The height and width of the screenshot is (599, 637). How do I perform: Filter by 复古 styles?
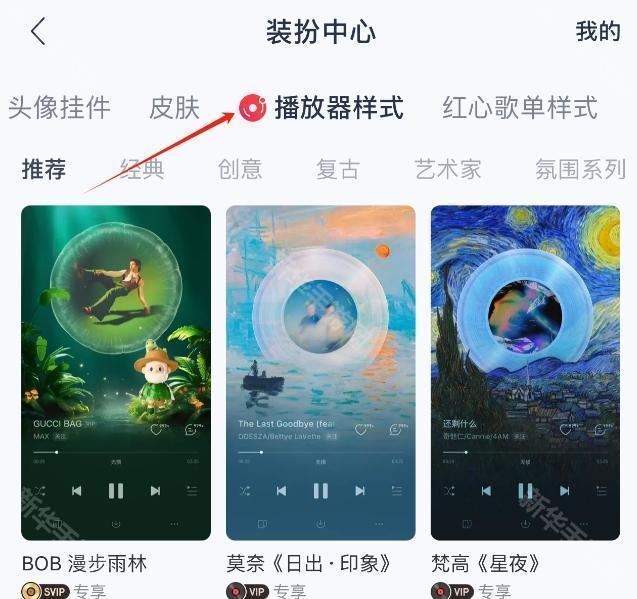click(338, 169)
